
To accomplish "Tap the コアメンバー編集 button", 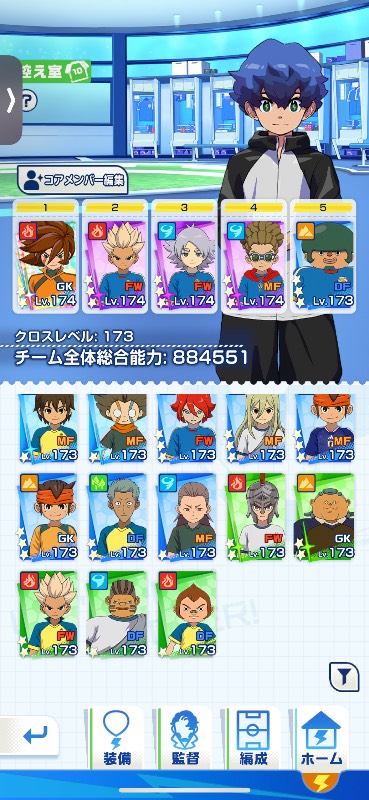I will pyautogui.click(x=72, y=180).
